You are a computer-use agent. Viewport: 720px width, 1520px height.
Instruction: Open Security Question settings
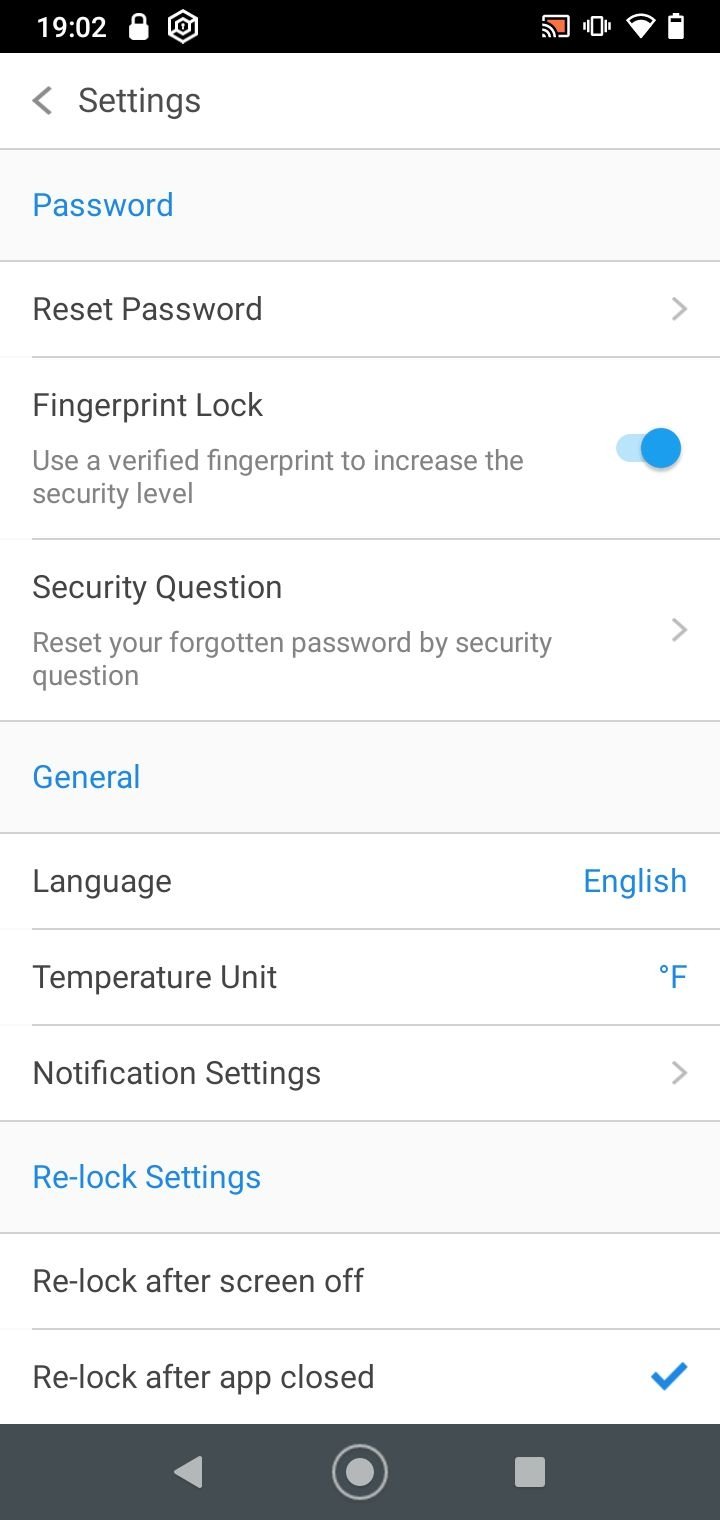360,630
